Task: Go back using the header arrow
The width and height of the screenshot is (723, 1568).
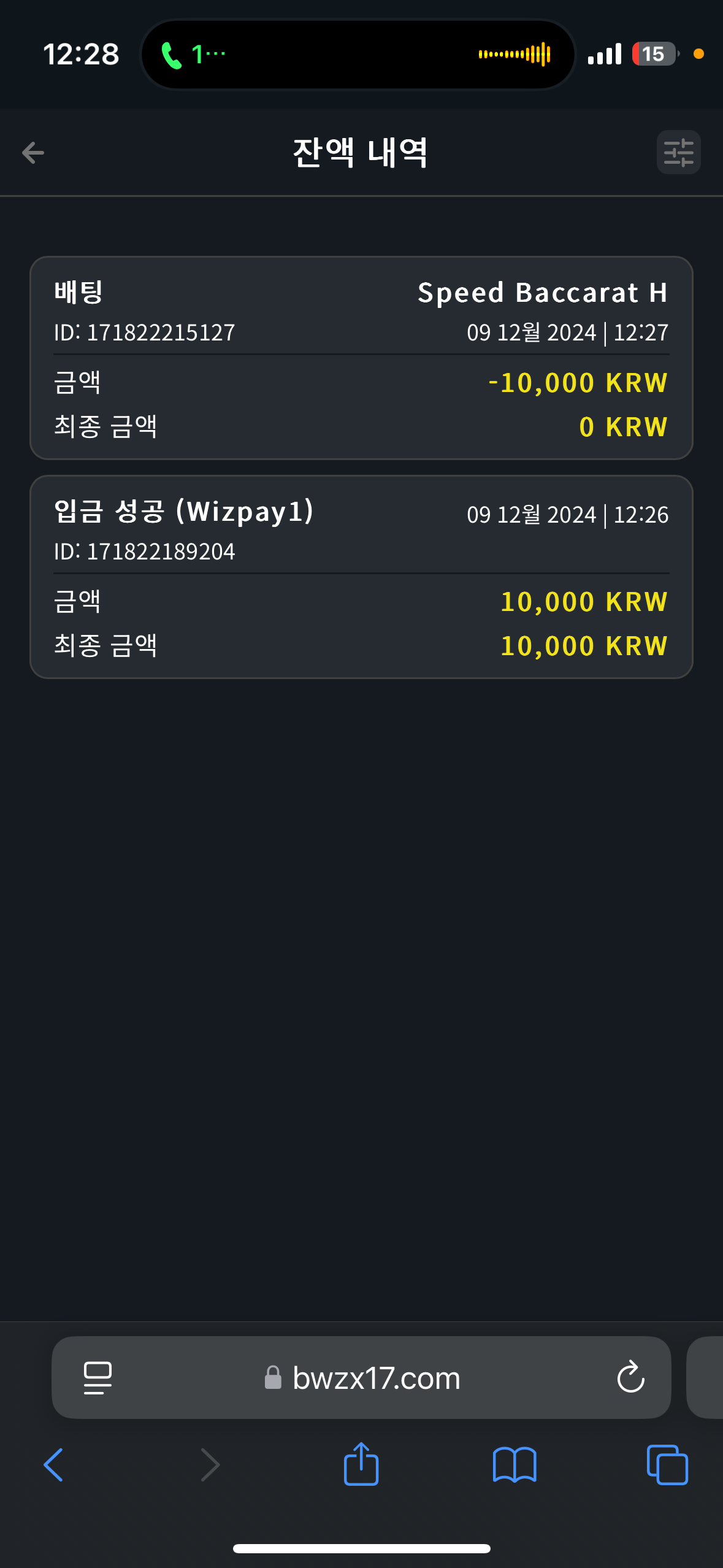Action: click(x=33, y=153)
